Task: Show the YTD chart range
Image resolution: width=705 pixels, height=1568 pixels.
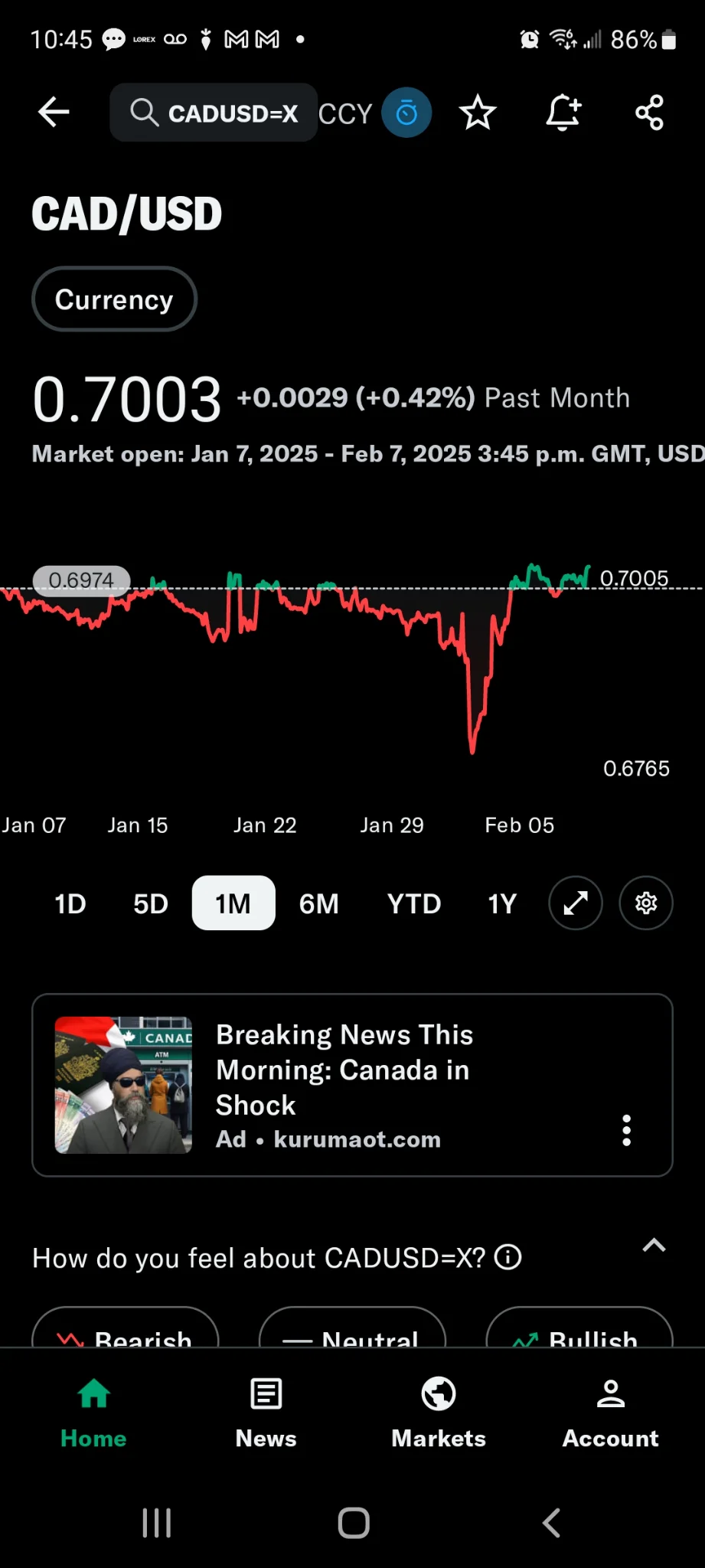Action: 414,903
